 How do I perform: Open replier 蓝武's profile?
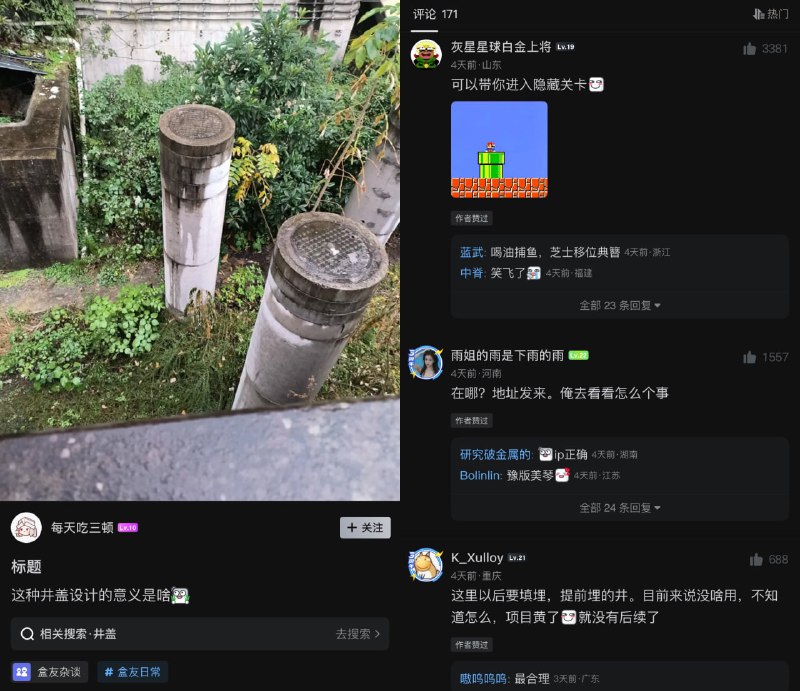click(x=471, y=253)
